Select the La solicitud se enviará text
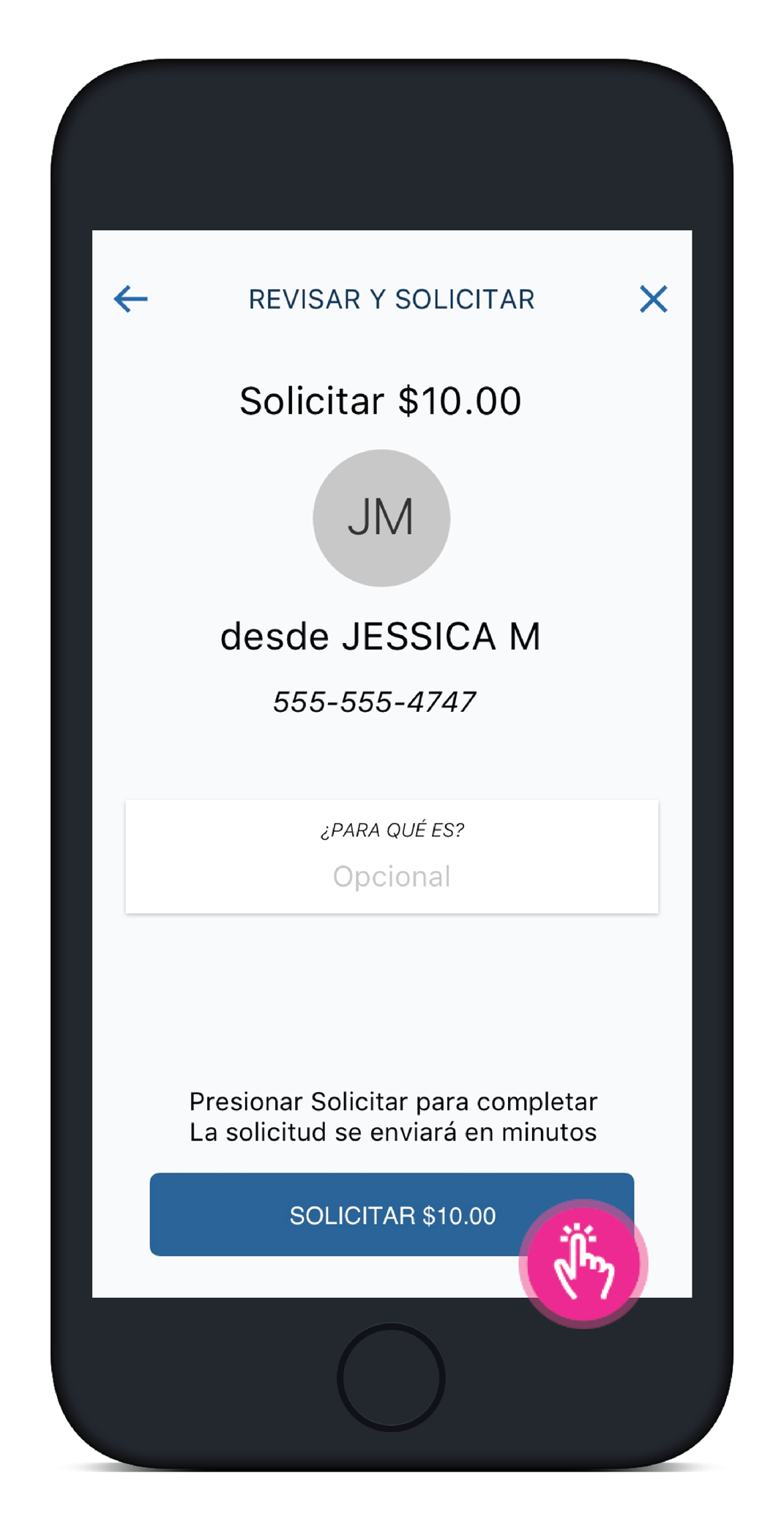 393,1131
